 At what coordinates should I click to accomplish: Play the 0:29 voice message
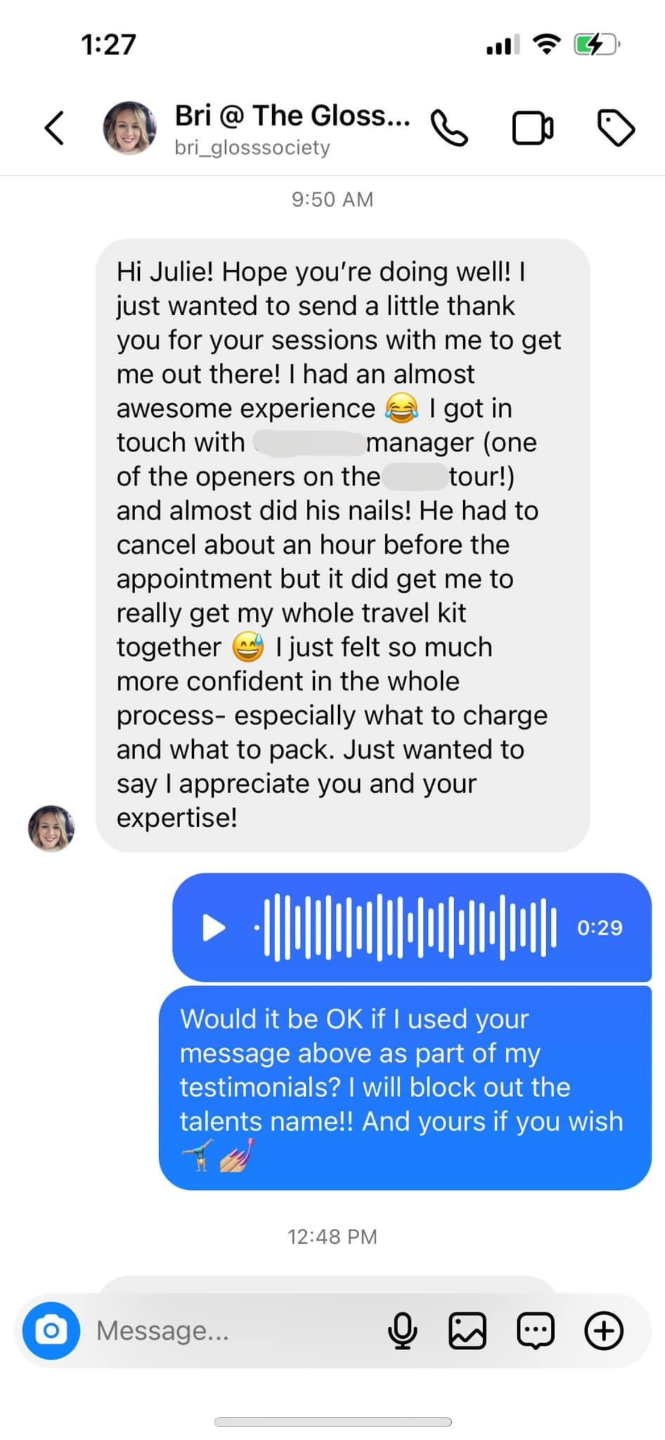tap(214, 928)
